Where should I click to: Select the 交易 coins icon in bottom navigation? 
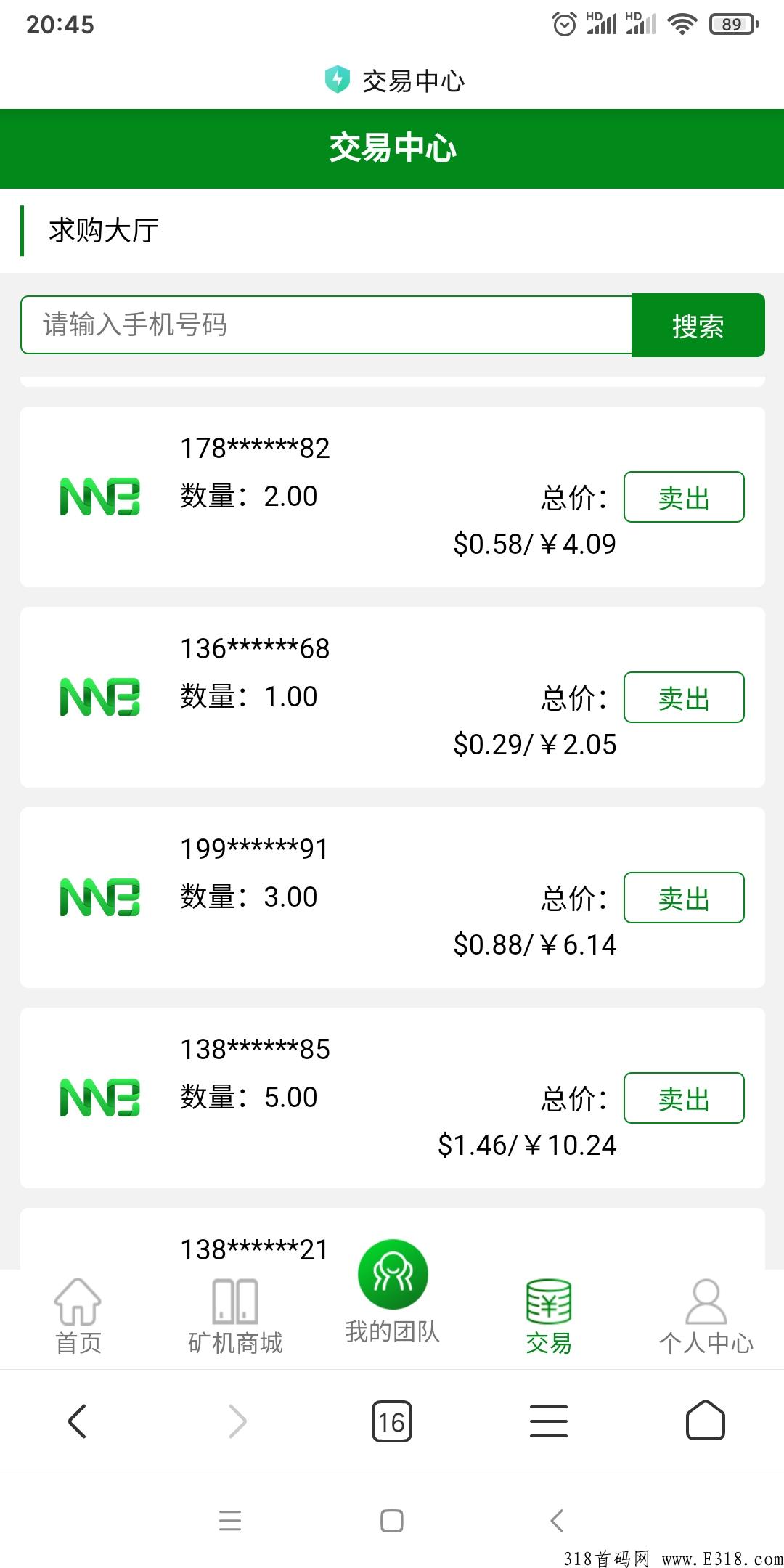click(x=548, y=1299)
